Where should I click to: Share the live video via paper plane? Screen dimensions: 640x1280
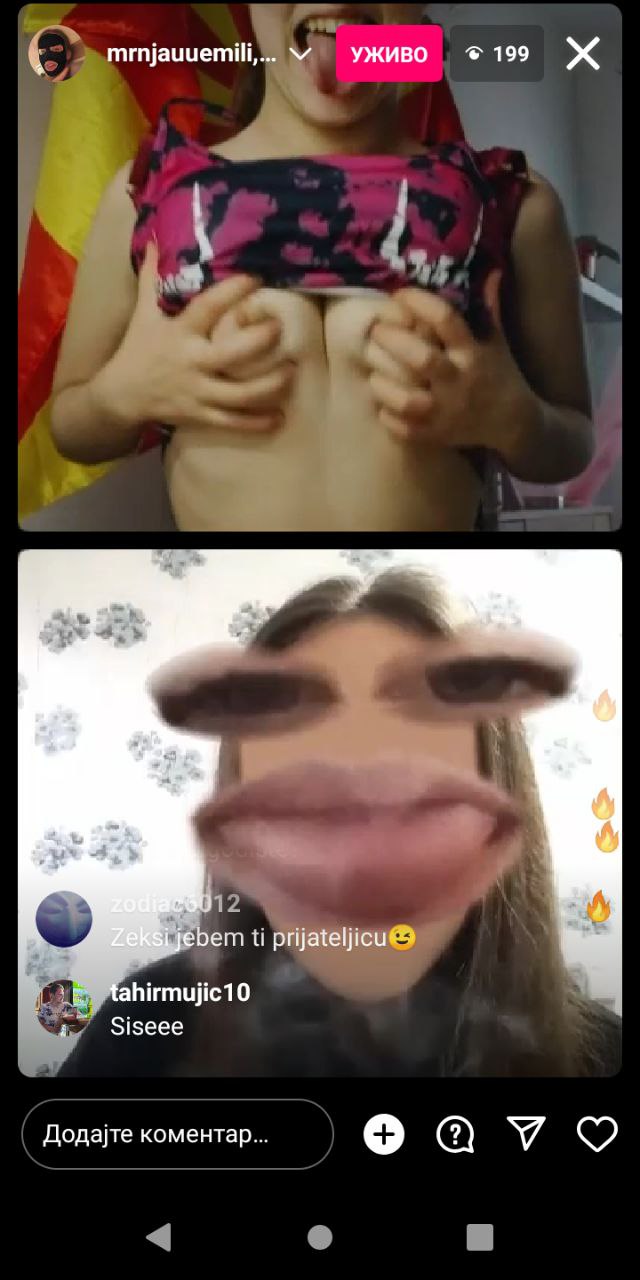526,1134
